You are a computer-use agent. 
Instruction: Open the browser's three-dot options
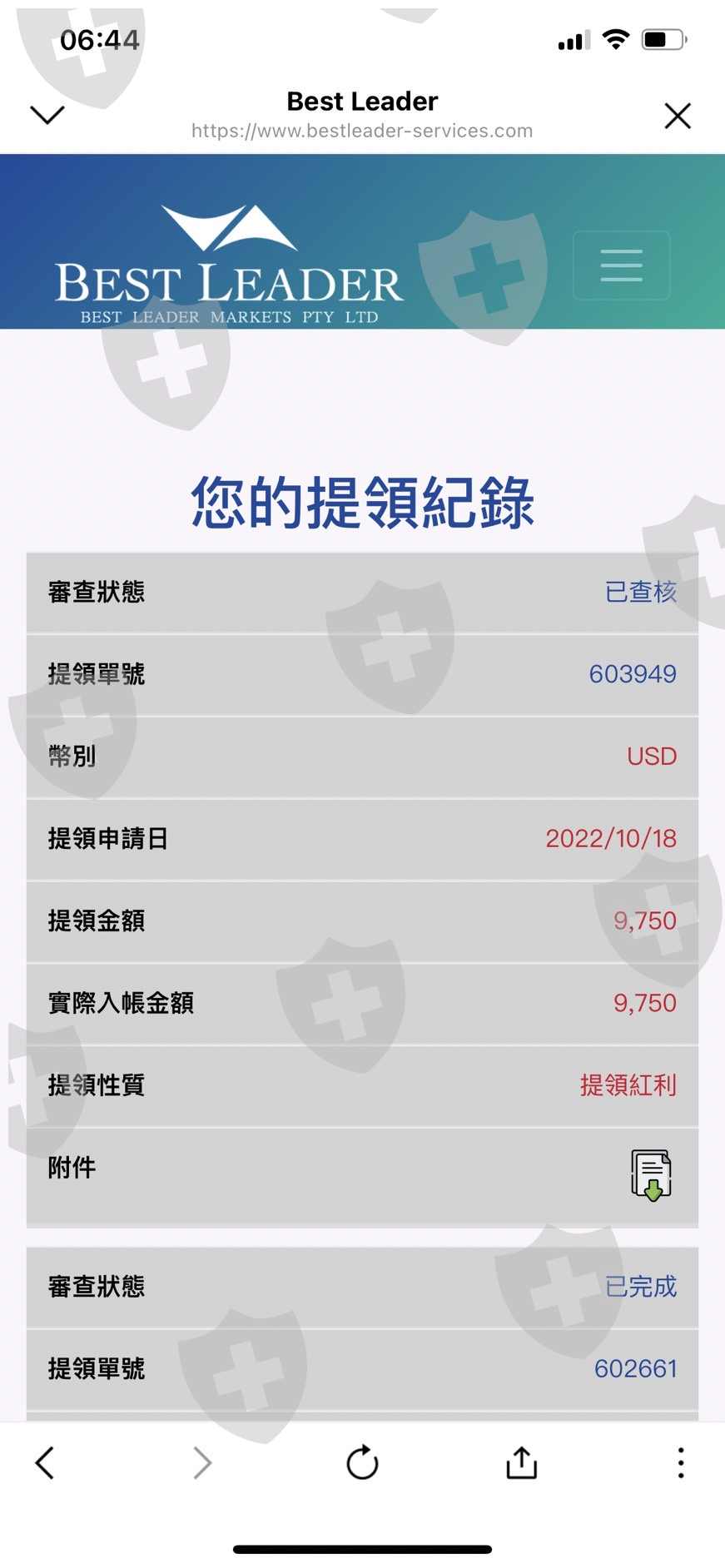[x=681, y=1462]
